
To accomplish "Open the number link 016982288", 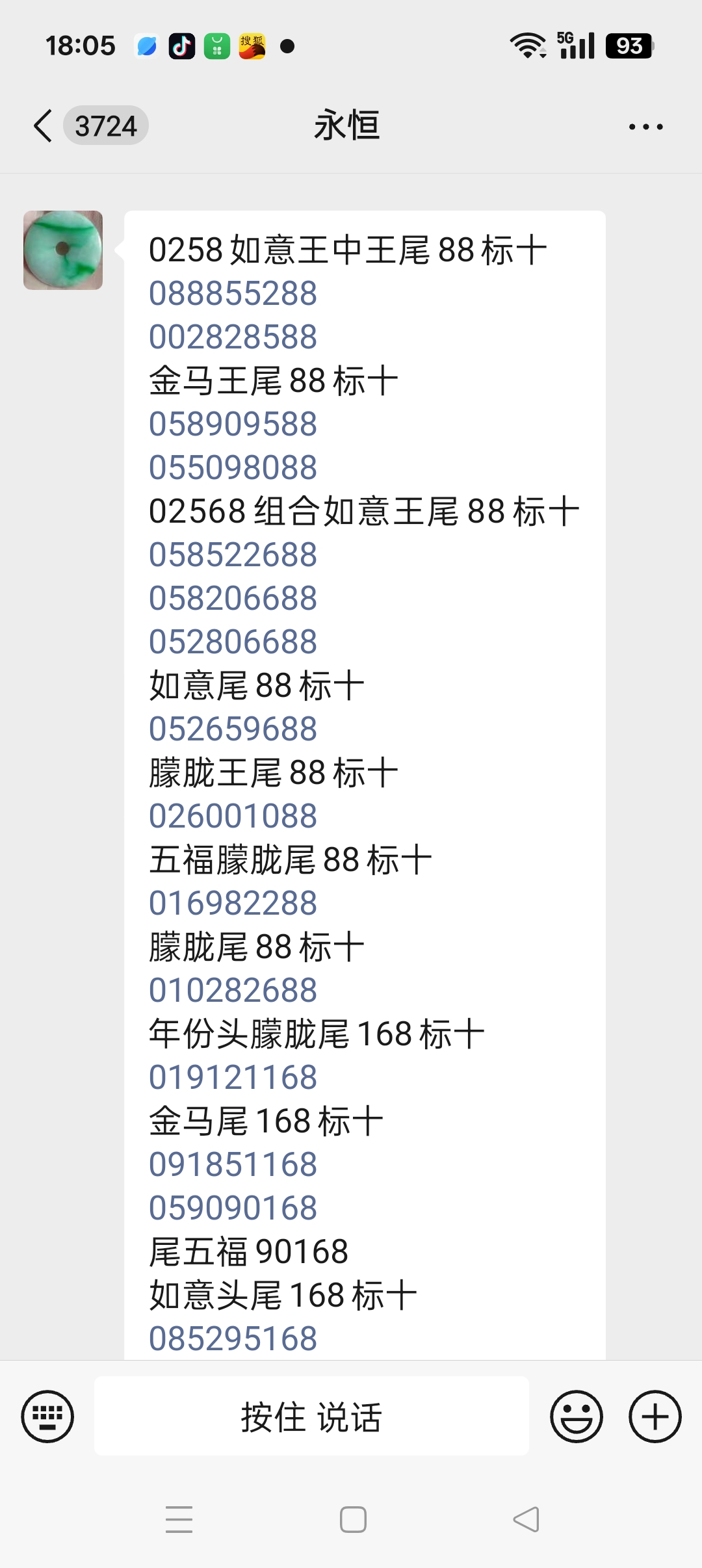I will (233, 903).
